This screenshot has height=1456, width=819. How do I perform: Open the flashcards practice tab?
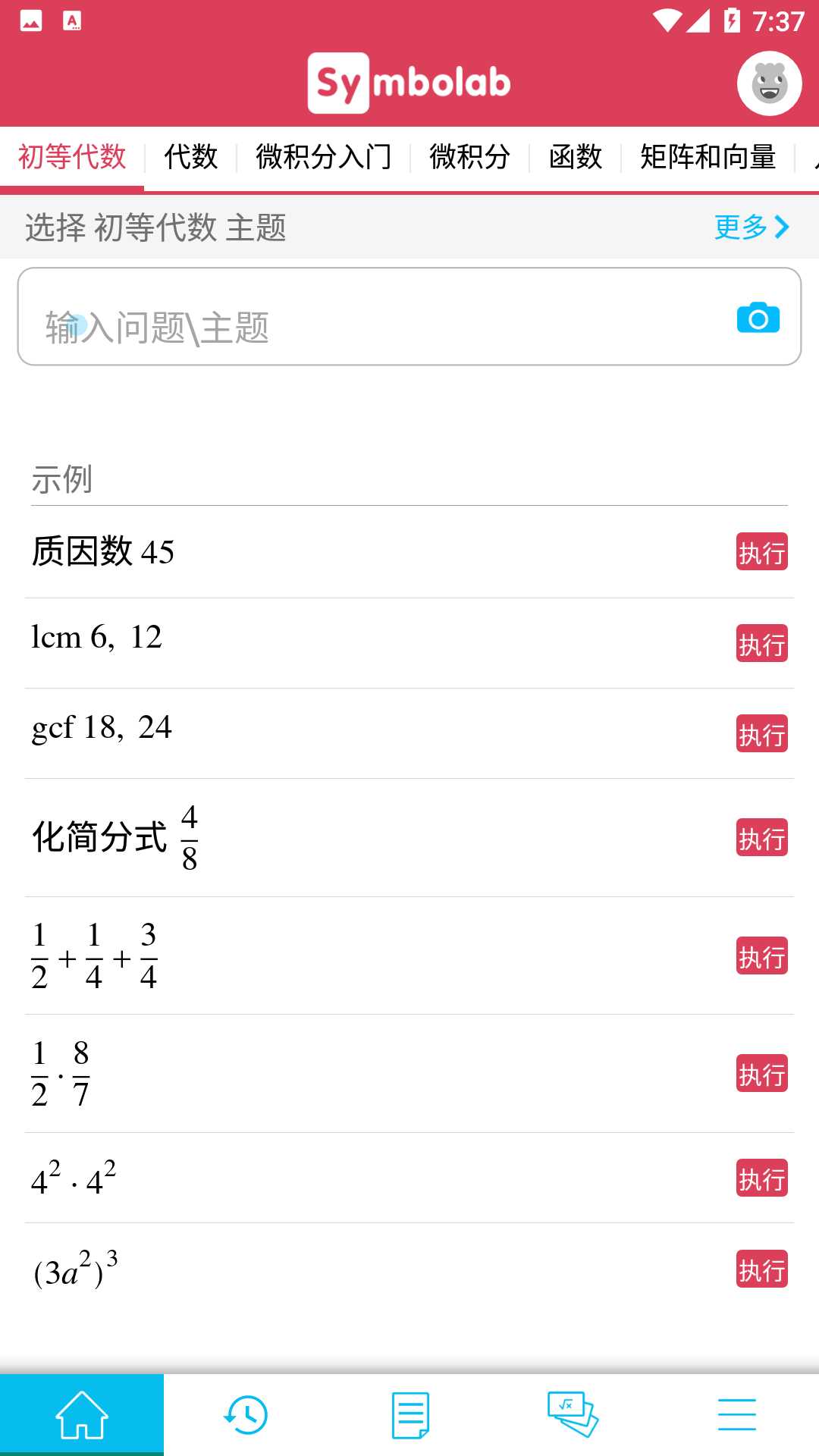[573, 1415]
